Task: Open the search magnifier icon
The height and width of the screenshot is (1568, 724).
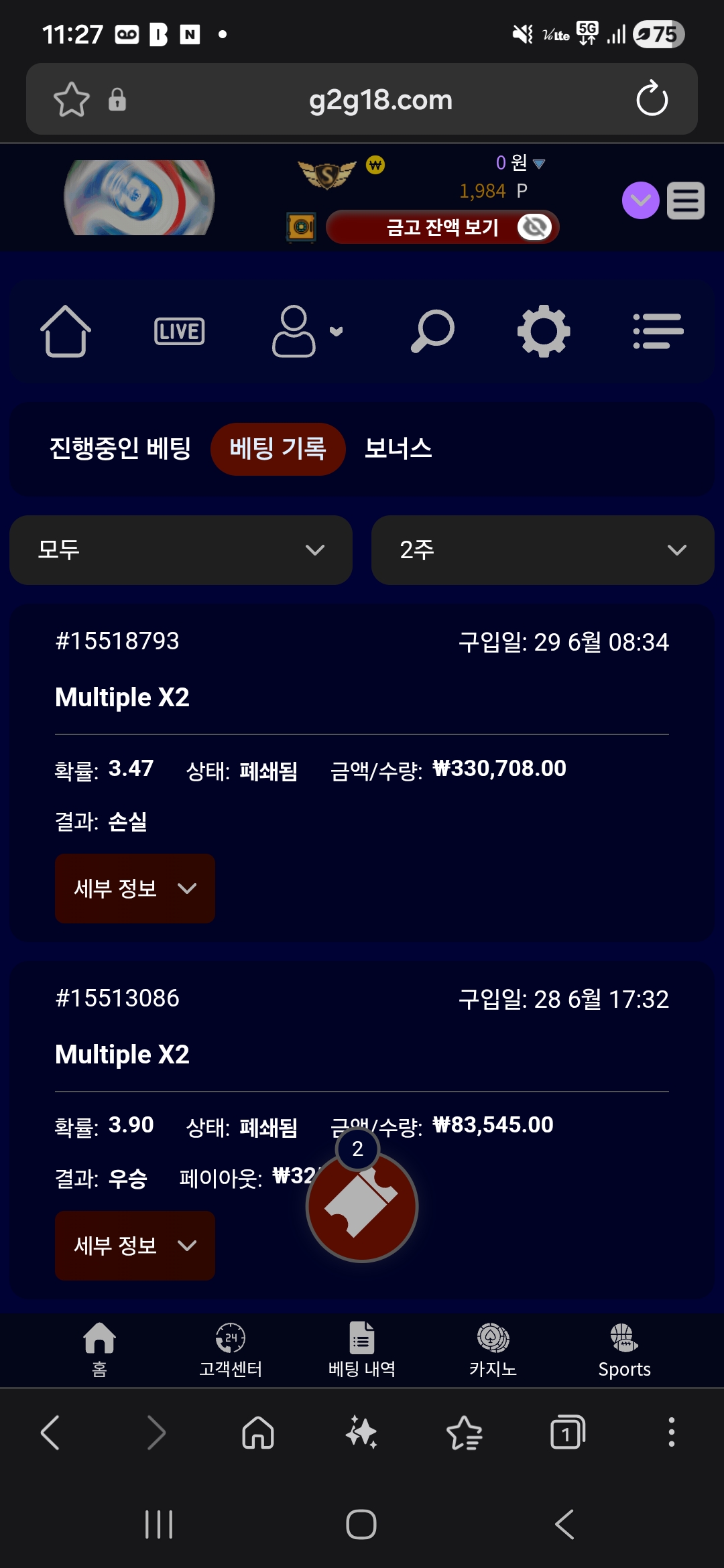Action: click(432, 331)
